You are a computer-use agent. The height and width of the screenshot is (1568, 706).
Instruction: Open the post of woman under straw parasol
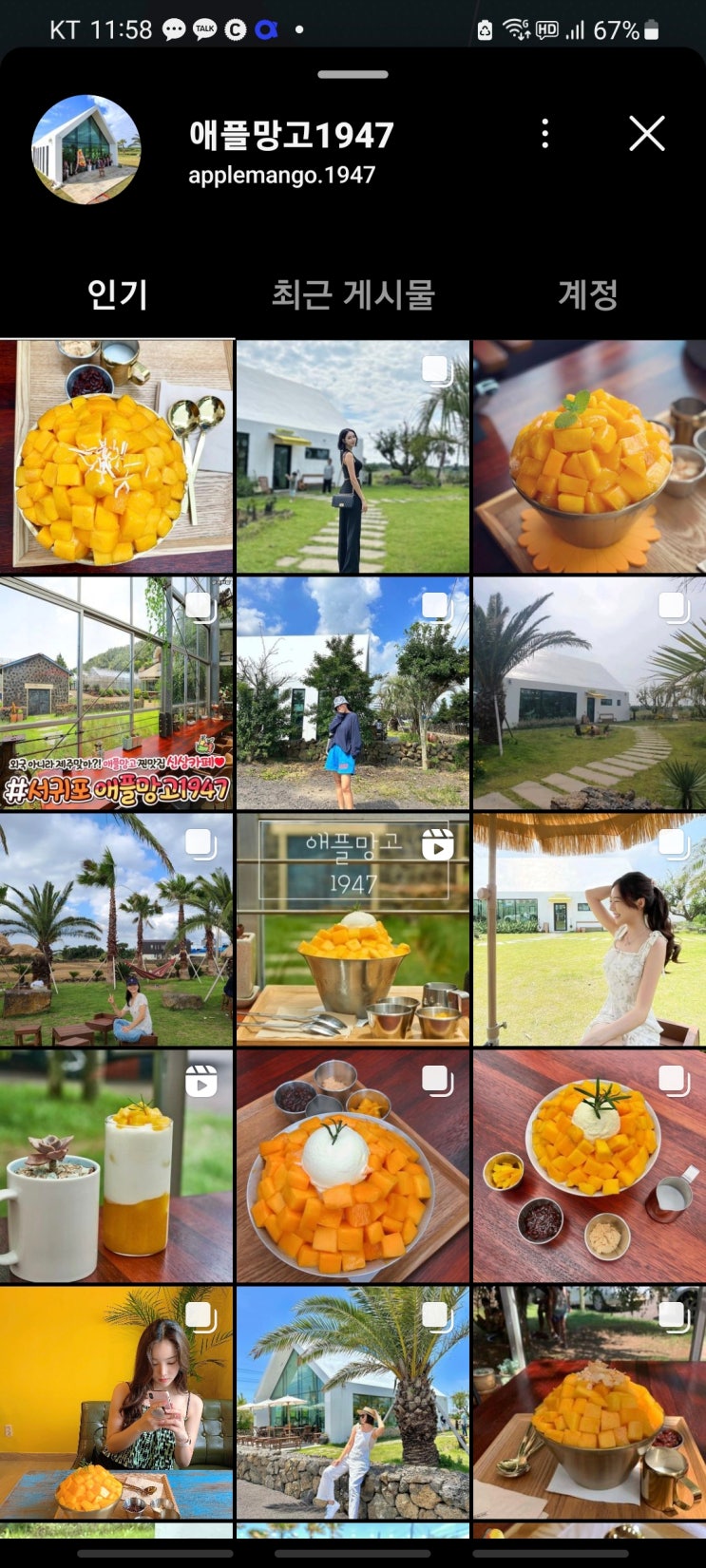tap(589, 930)
